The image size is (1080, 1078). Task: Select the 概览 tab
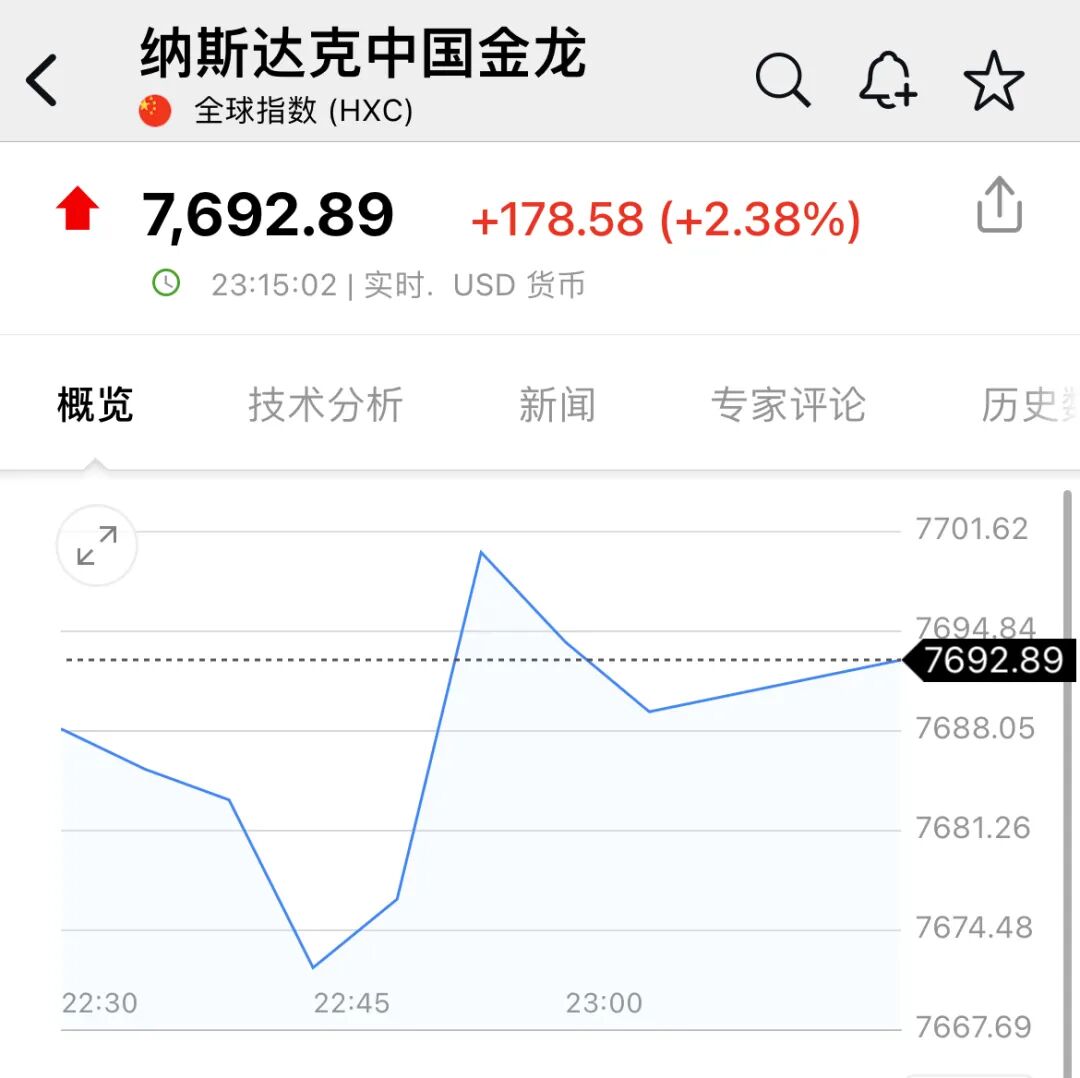(x=95, y=405)
